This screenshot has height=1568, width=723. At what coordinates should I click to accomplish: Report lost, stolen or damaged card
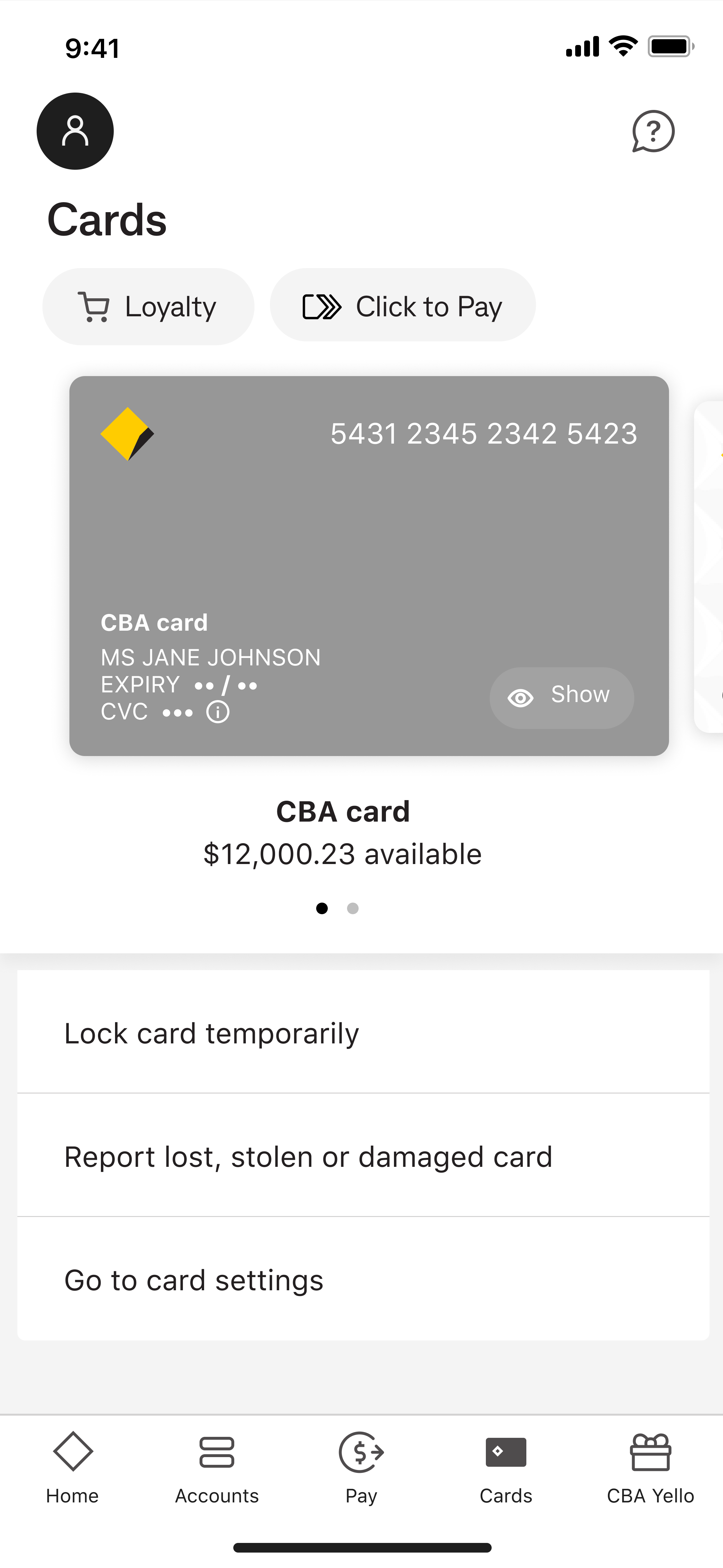tap(363, 1157)
